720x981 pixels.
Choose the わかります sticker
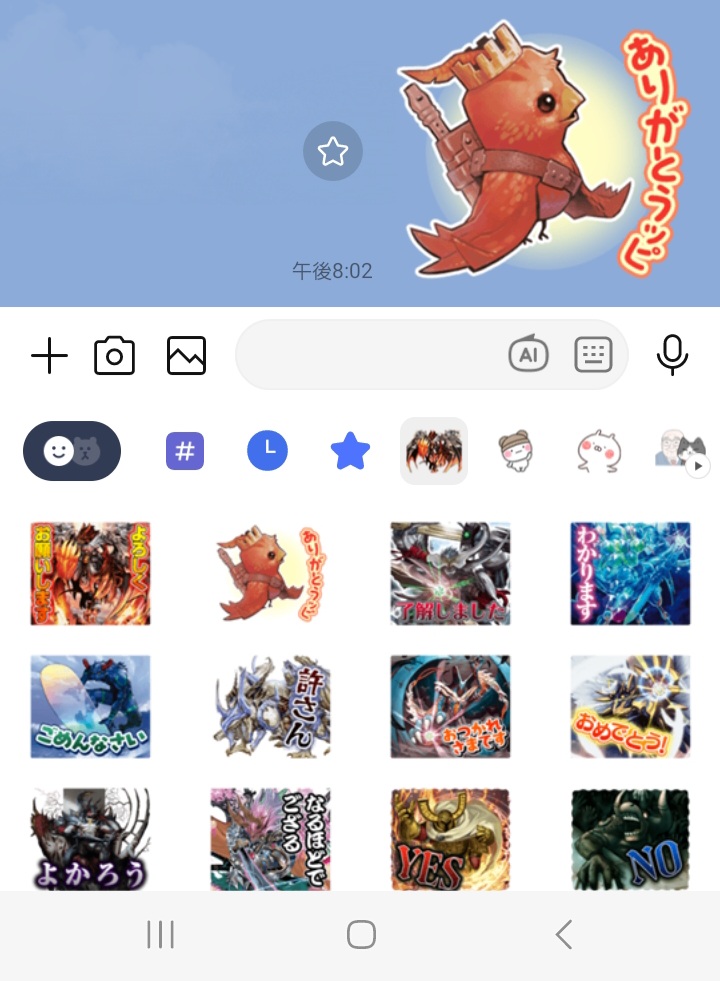point(630,574)
